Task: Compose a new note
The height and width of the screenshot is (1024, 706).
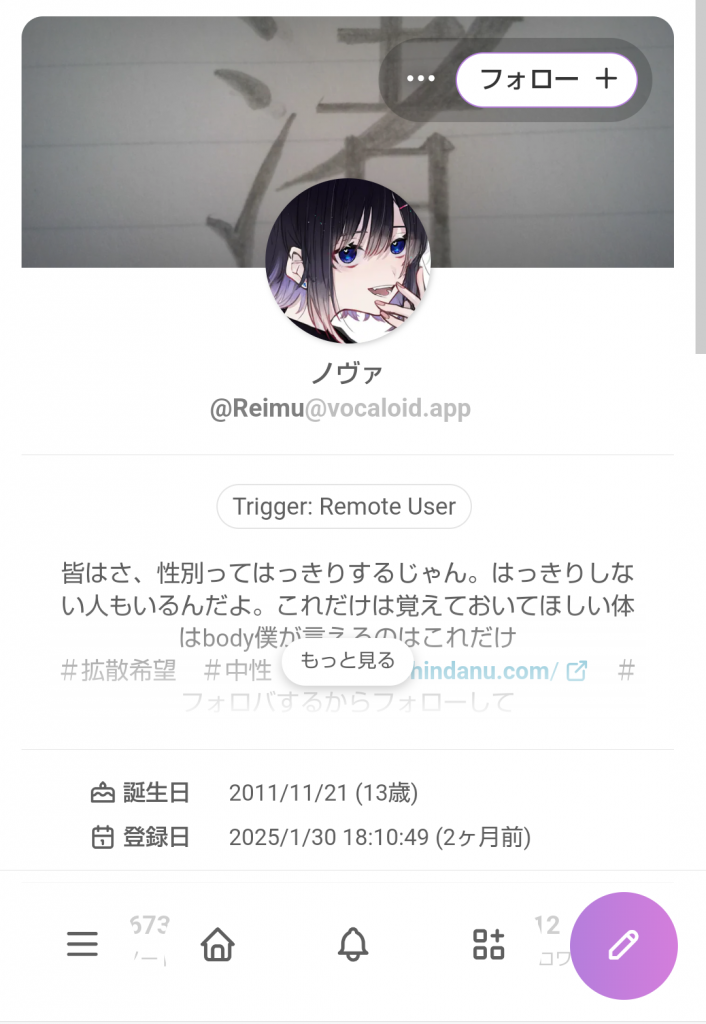Action: (x=623, y=945)
